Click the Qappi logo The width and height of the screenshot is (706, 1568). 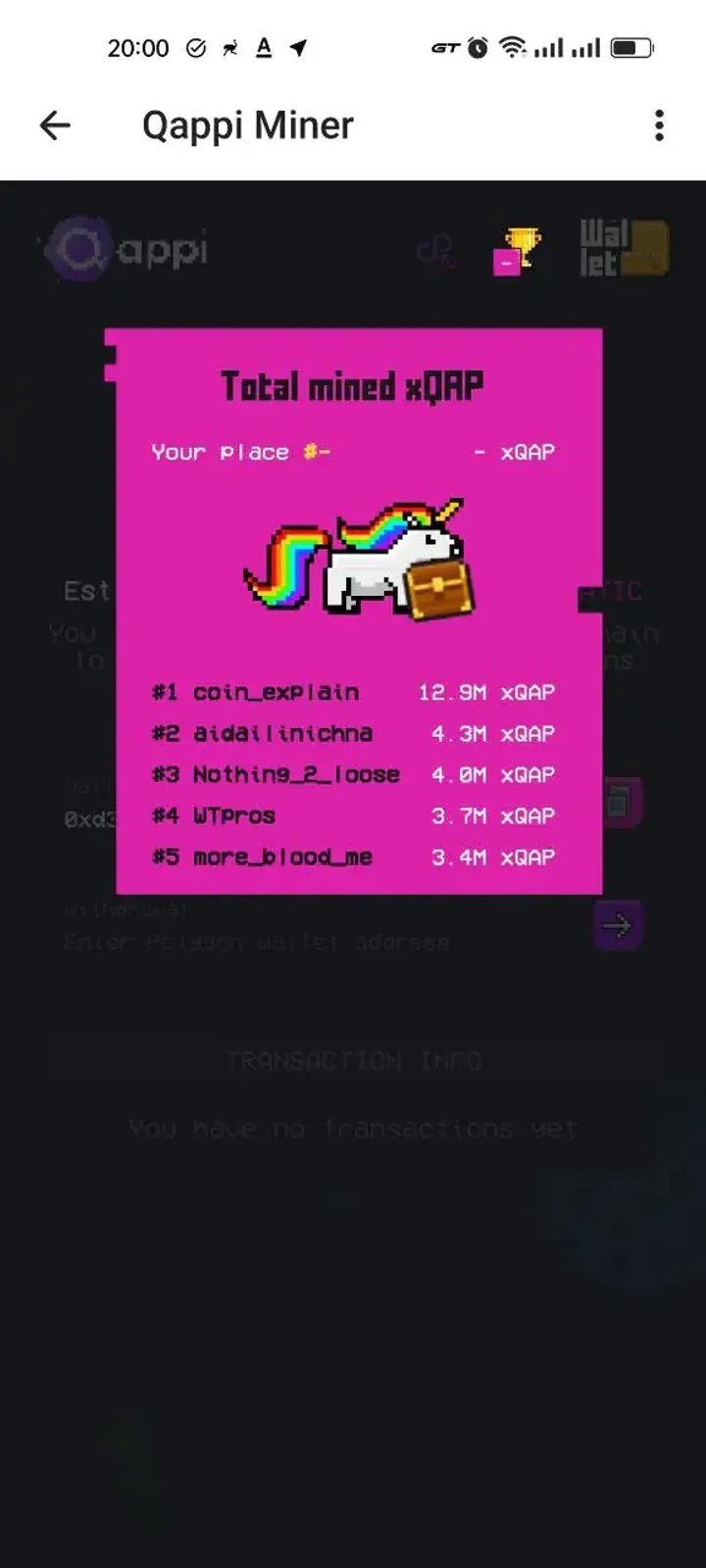[x=123, y=248]
